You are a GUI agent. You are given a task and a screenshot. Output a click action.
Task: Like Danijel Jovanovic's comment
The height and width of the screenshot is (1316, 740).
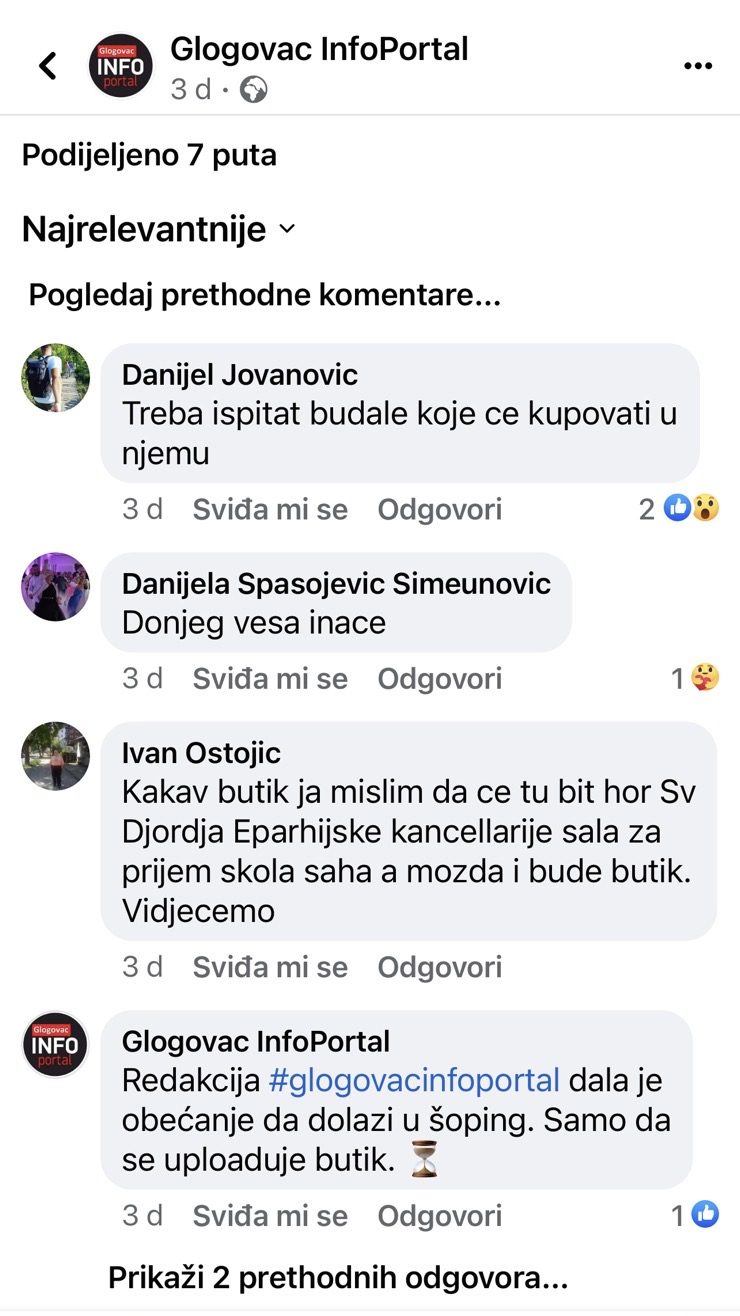point(270,510)
